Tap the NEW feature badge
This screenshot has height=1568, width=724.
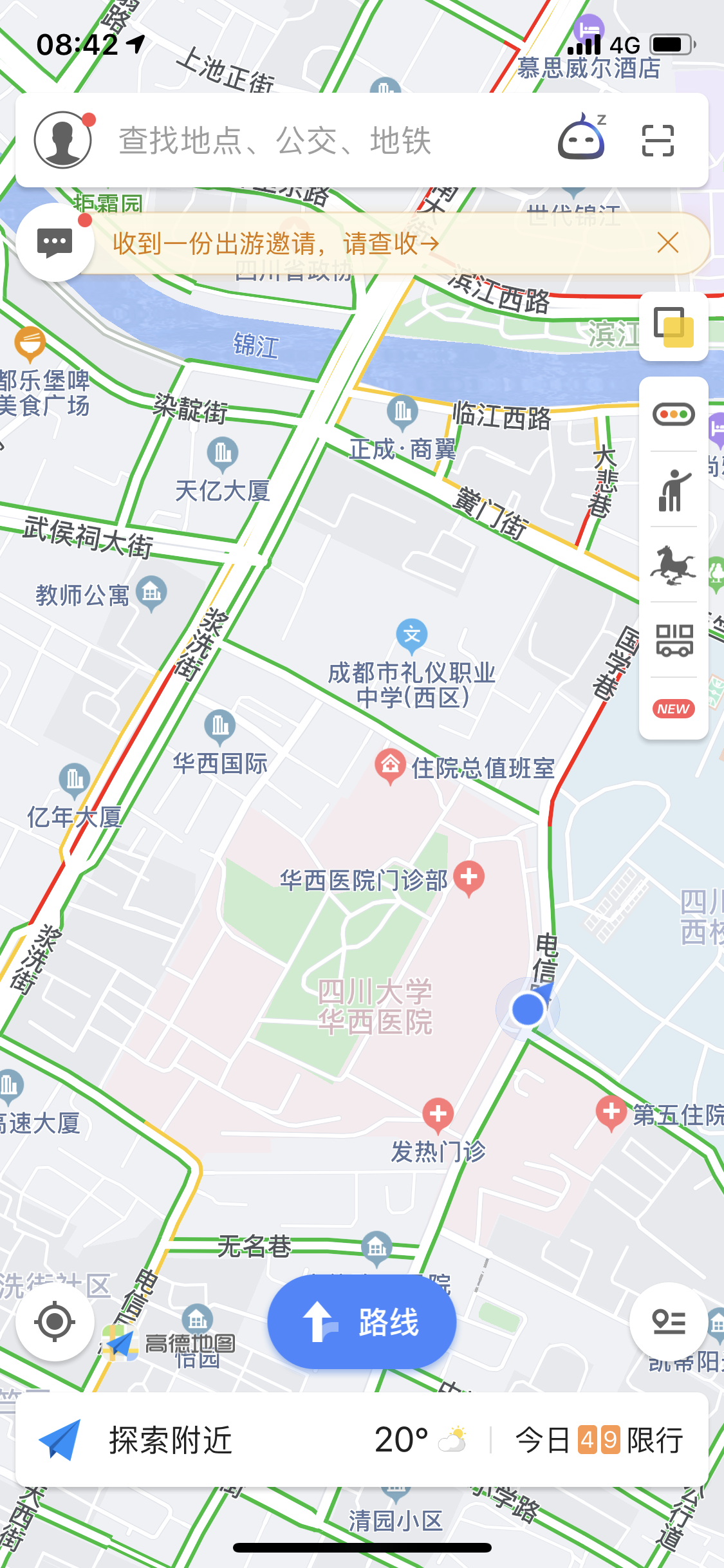[x=673, y=708]
